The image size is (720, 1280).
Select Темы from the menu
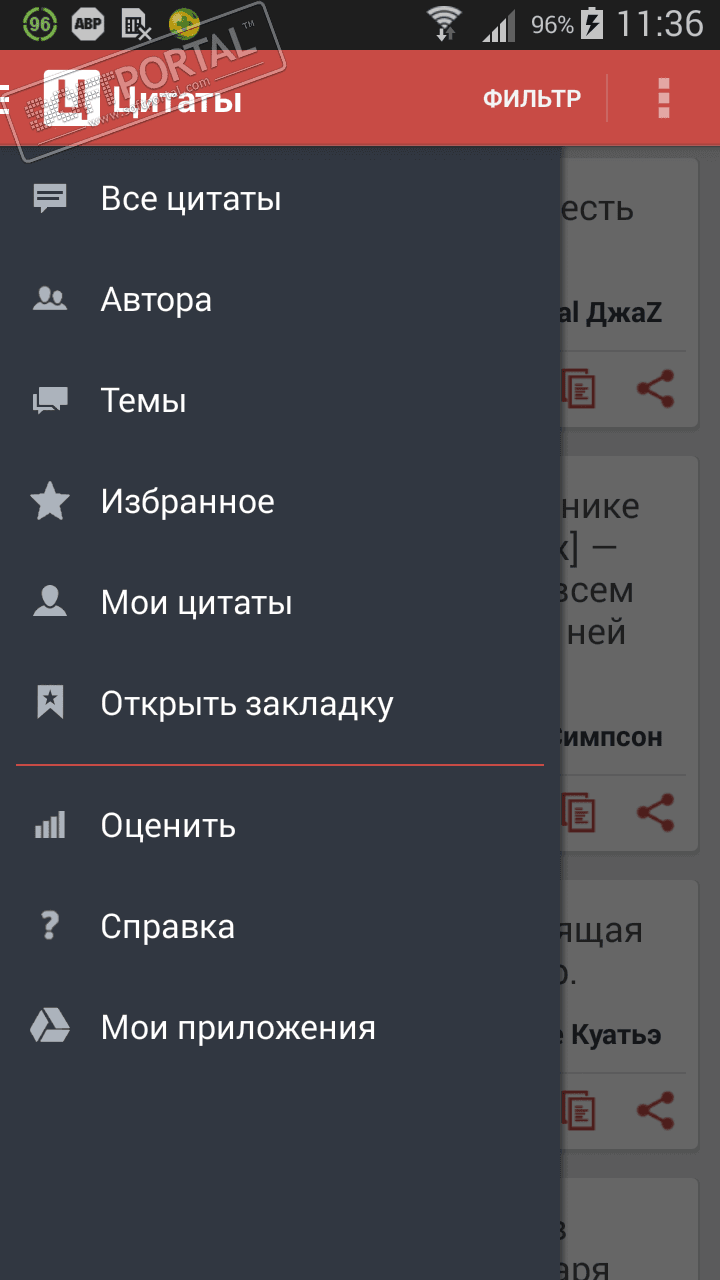coord(143,401)
